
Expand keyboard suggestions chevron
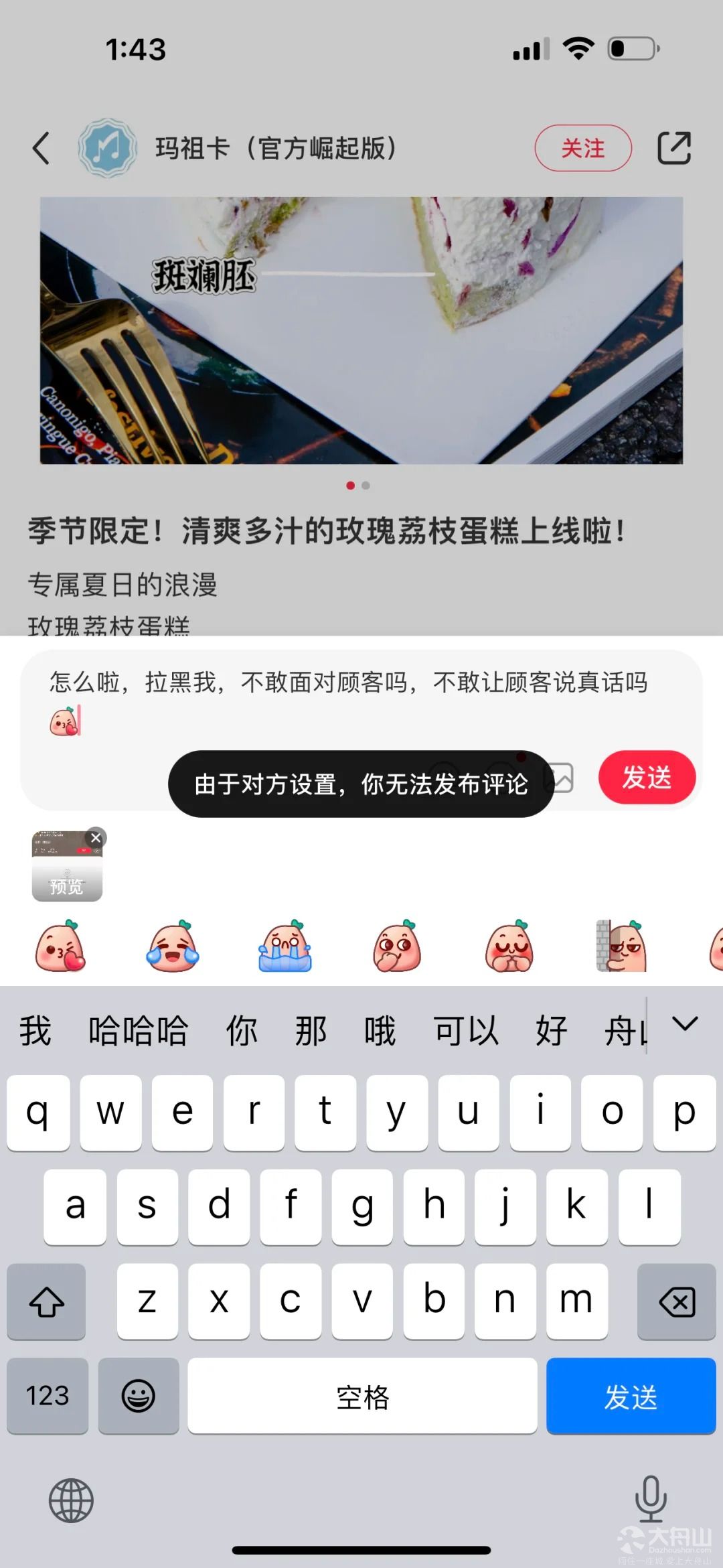pyautogui.click(x=685, y=1024)
